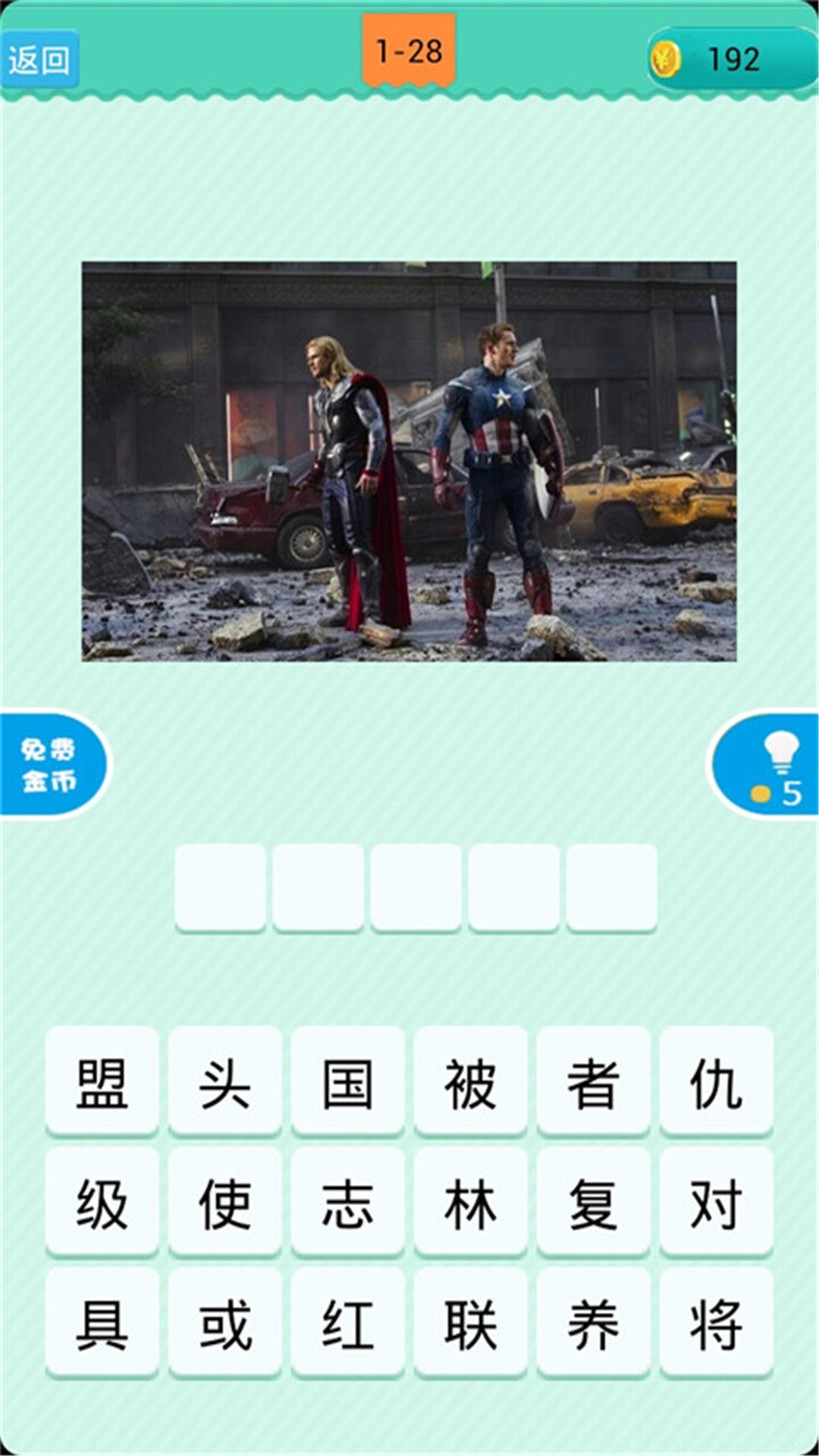Select the character 红
This screenshot has height=1456, width=819.
(x=347, y=1324)
